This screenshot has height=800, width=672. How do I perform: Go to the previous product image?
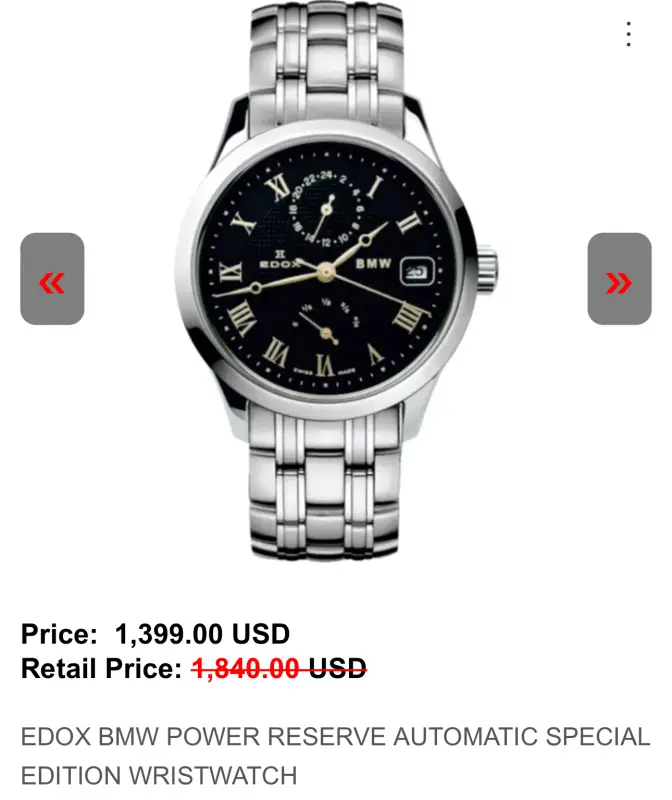tap(52, 279)
